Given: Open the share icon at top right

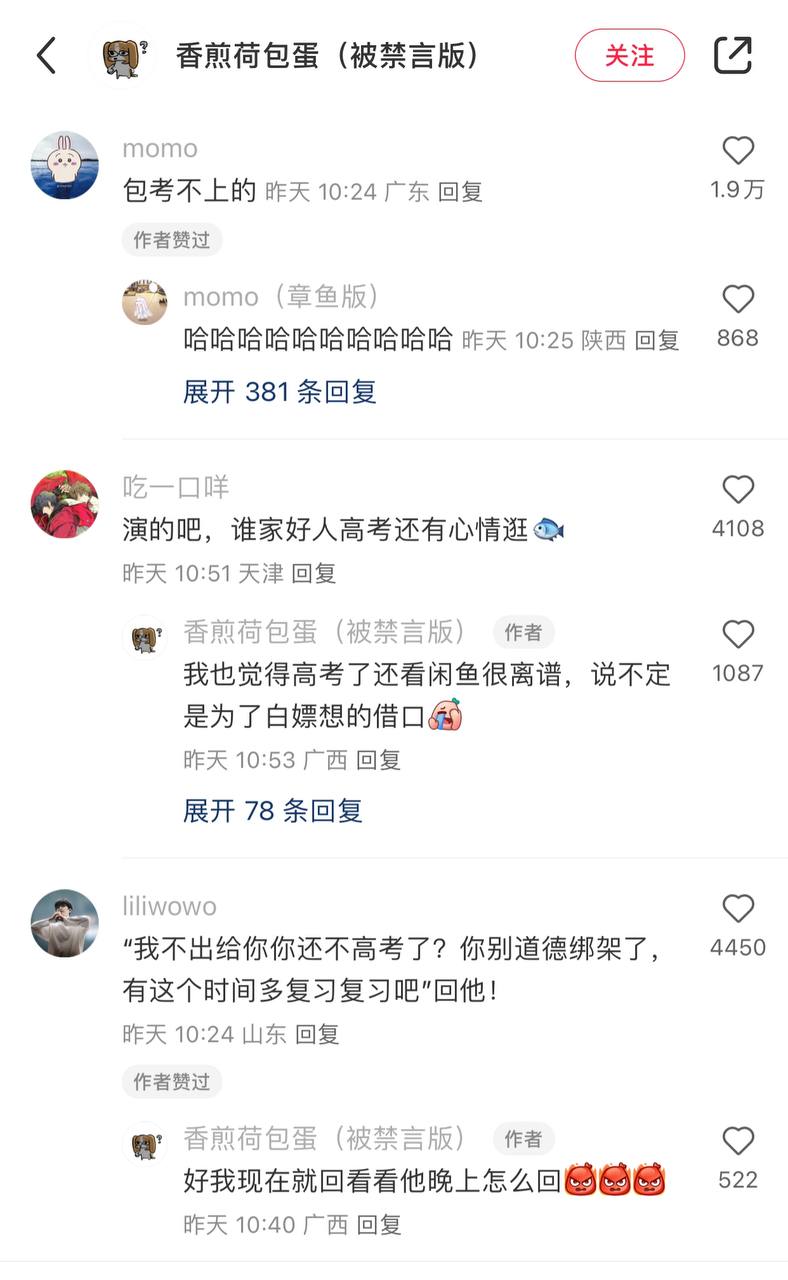Looking at the screenshot, I should point(735,57).
